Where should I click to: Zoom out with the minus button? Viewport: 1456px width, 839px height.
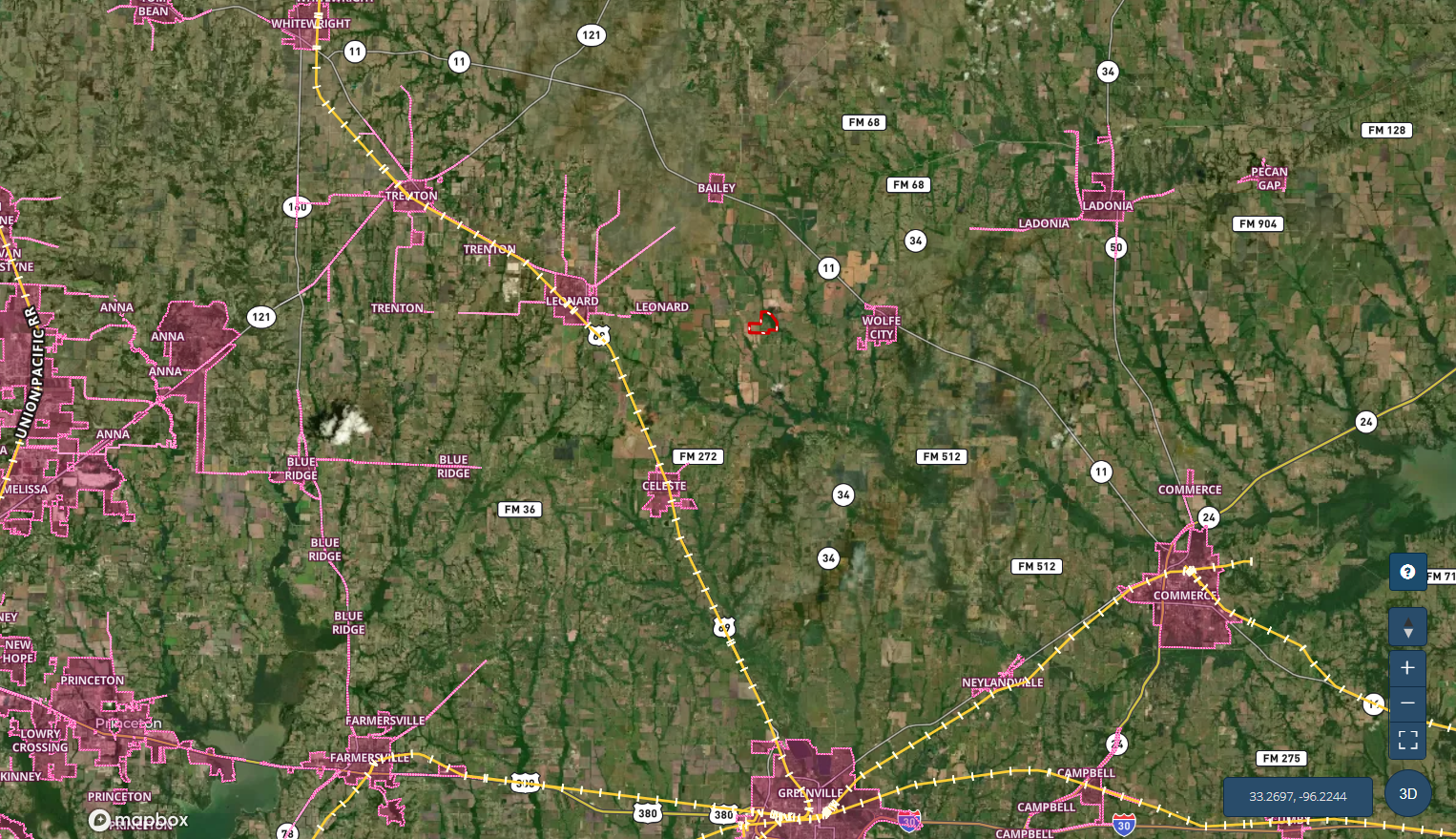point(1407,703)
